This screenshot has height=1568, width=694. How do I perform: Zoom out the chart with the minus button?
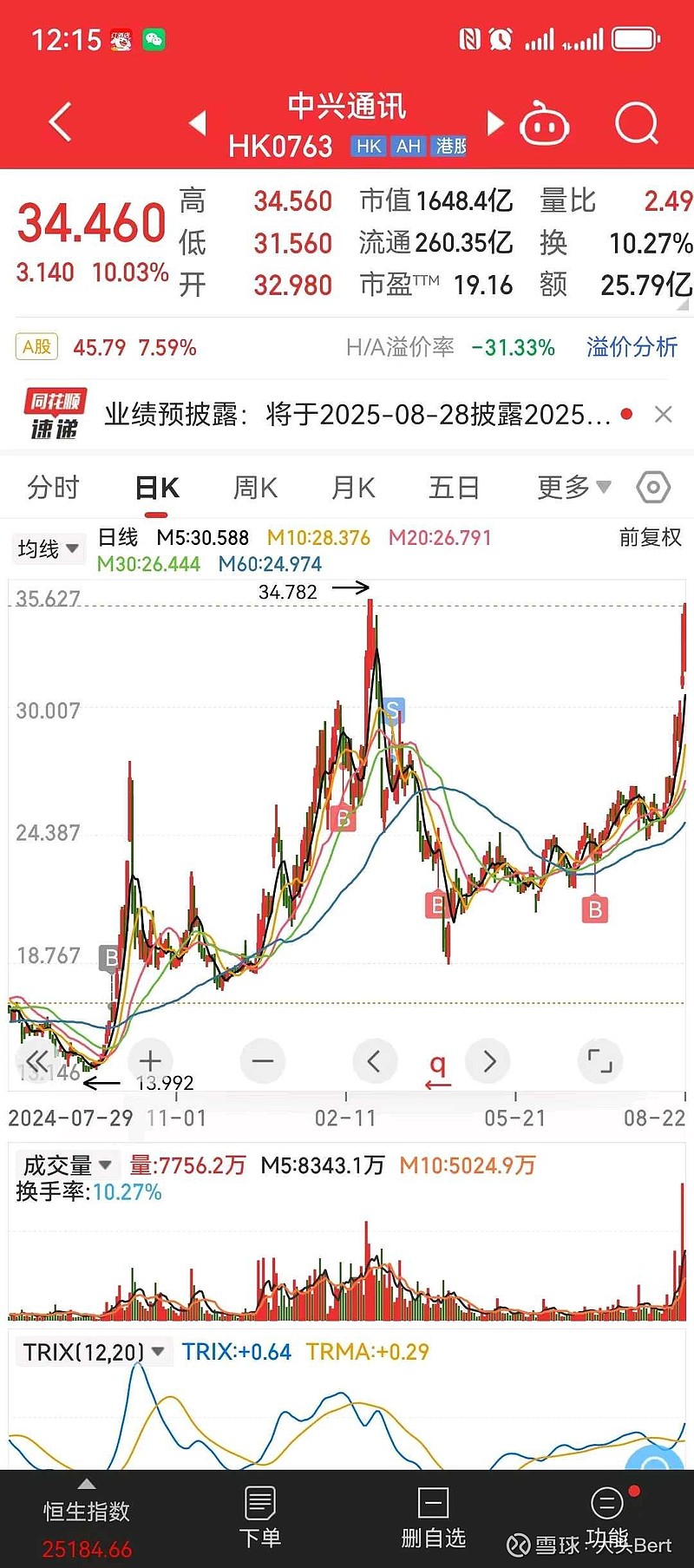[263, 1060]
